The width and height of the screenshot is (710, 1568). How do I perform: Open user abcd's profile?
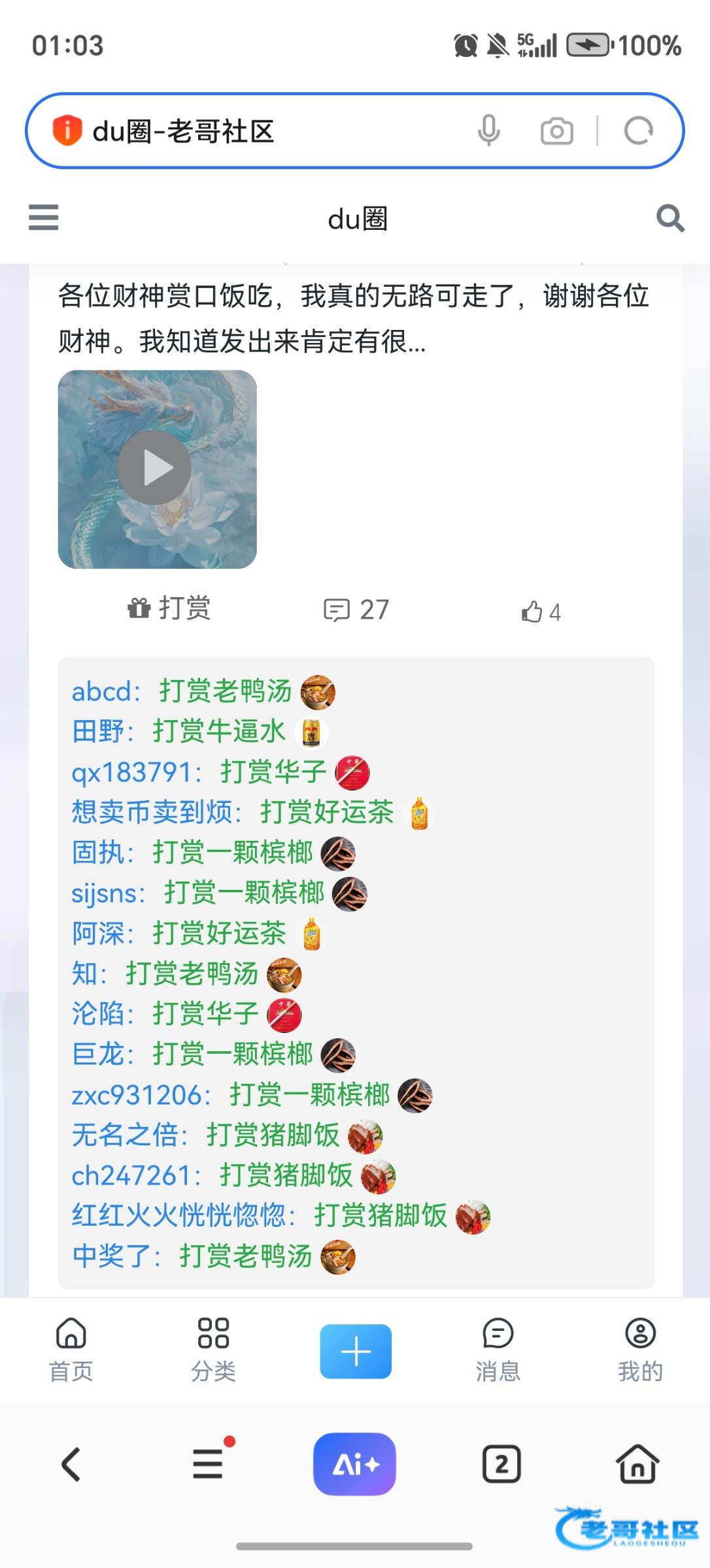pyautogui.click(x=102, y=692)
